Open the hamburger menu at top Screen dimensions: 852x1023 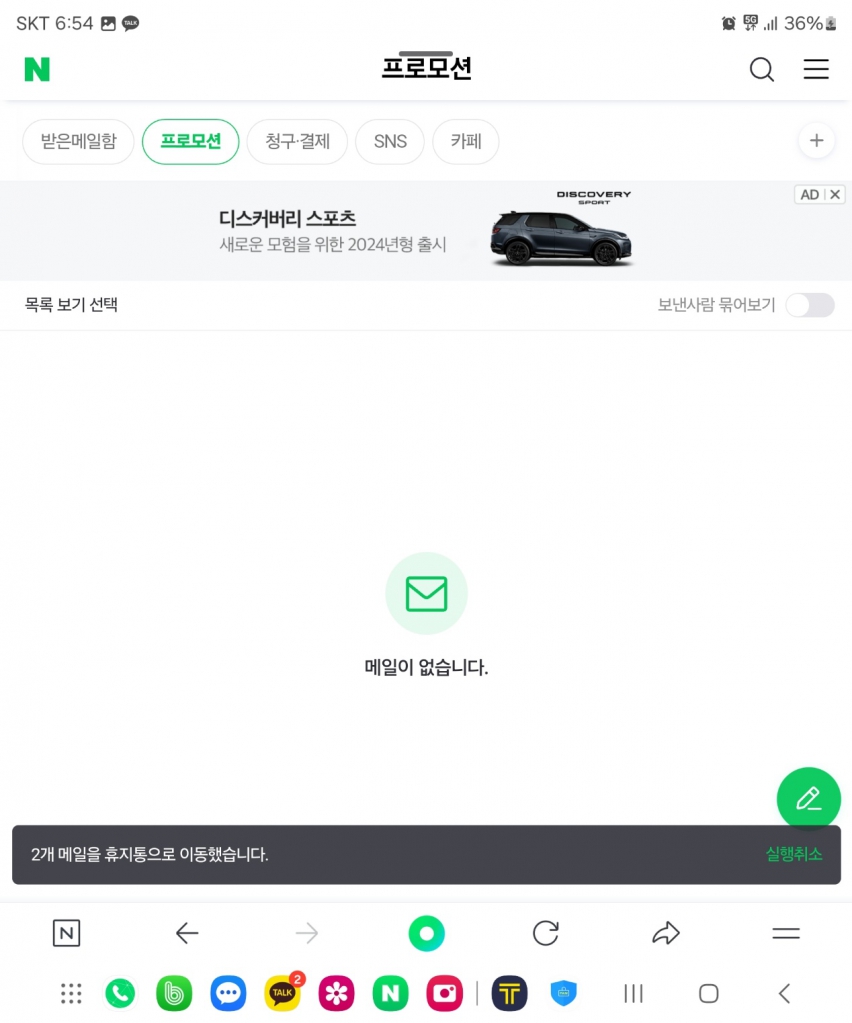pyautogui.click(x=816, y=69)
